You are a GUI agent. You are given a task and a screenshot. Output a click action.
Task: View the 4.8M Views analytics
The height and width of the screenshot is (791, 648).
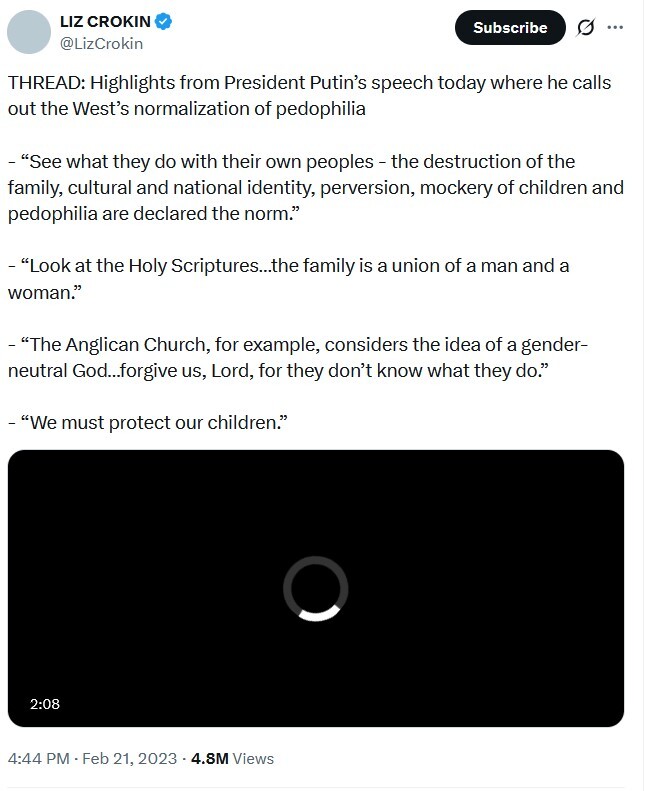tap(232, 758)
